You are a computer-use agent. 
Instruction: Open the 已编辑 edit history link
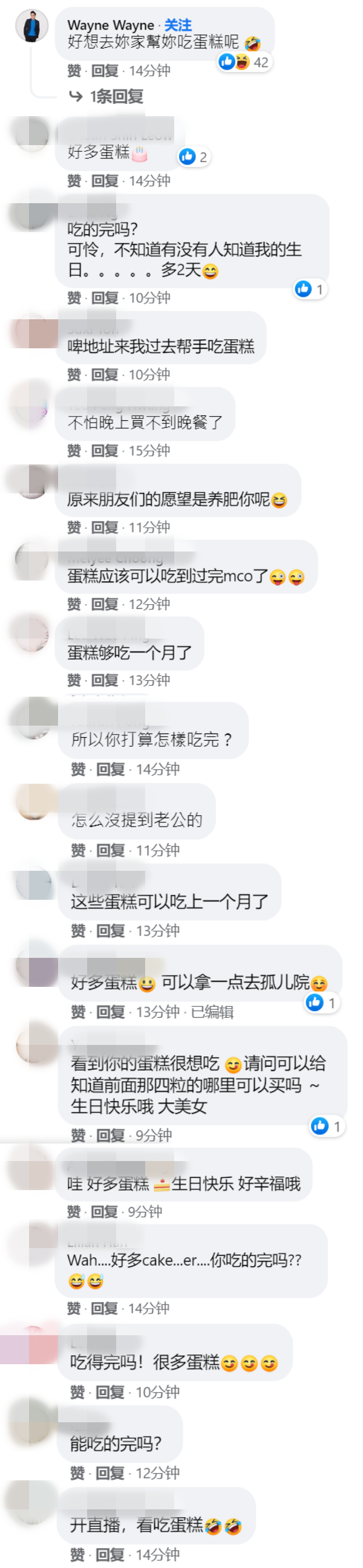(x=212, y=1012)
